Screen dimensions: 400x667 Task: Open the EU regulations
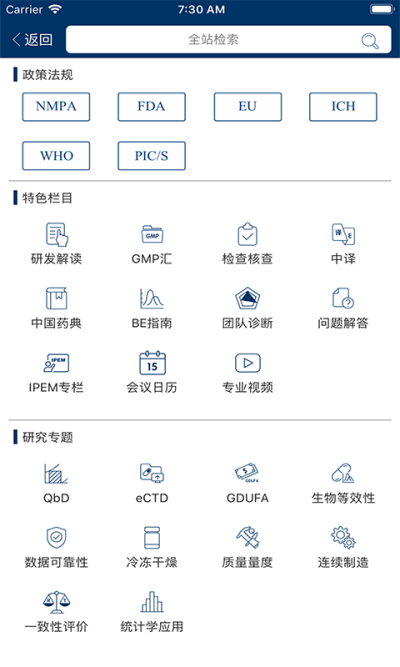coord(248,107)
